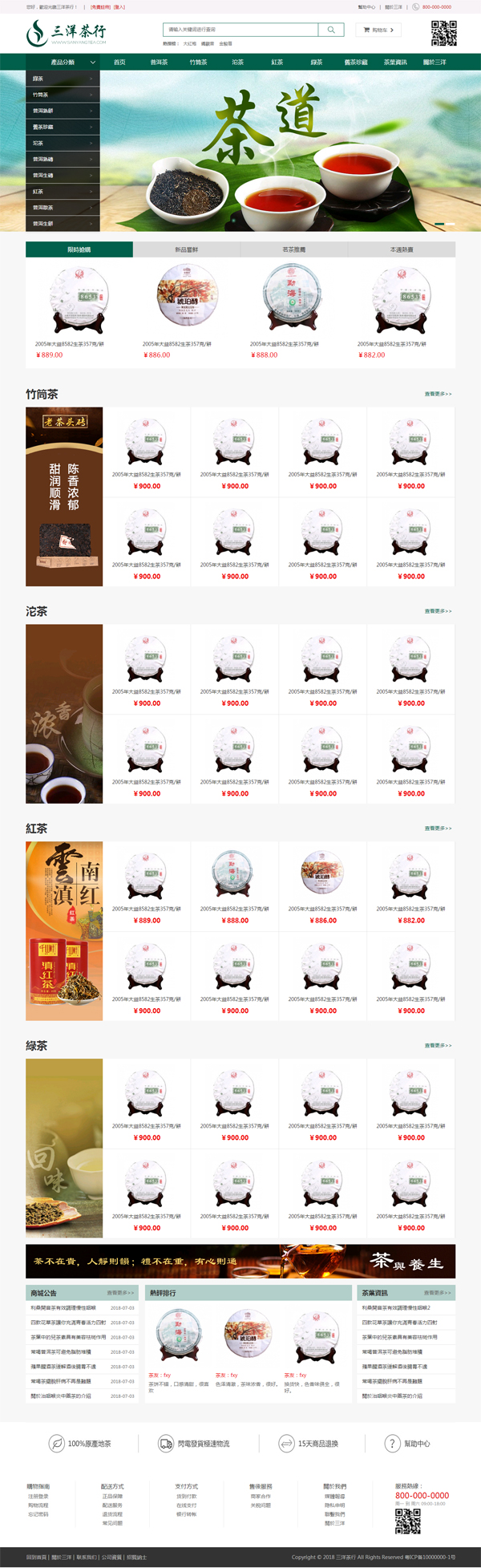Open 關於三洋 in the top navigation bar
Viewport: 481px width, 1568px height.
click(x=435, y=62)
